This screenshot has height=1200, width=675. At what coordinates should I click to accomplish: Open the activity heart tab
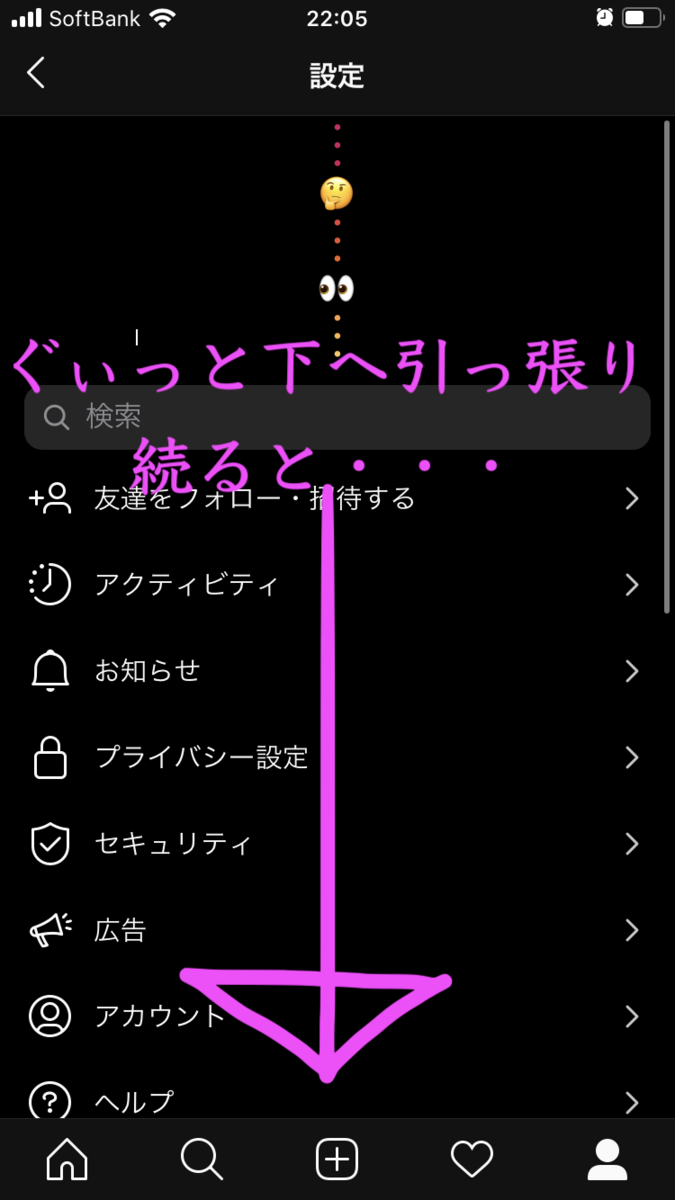[x=472, y=1160]
